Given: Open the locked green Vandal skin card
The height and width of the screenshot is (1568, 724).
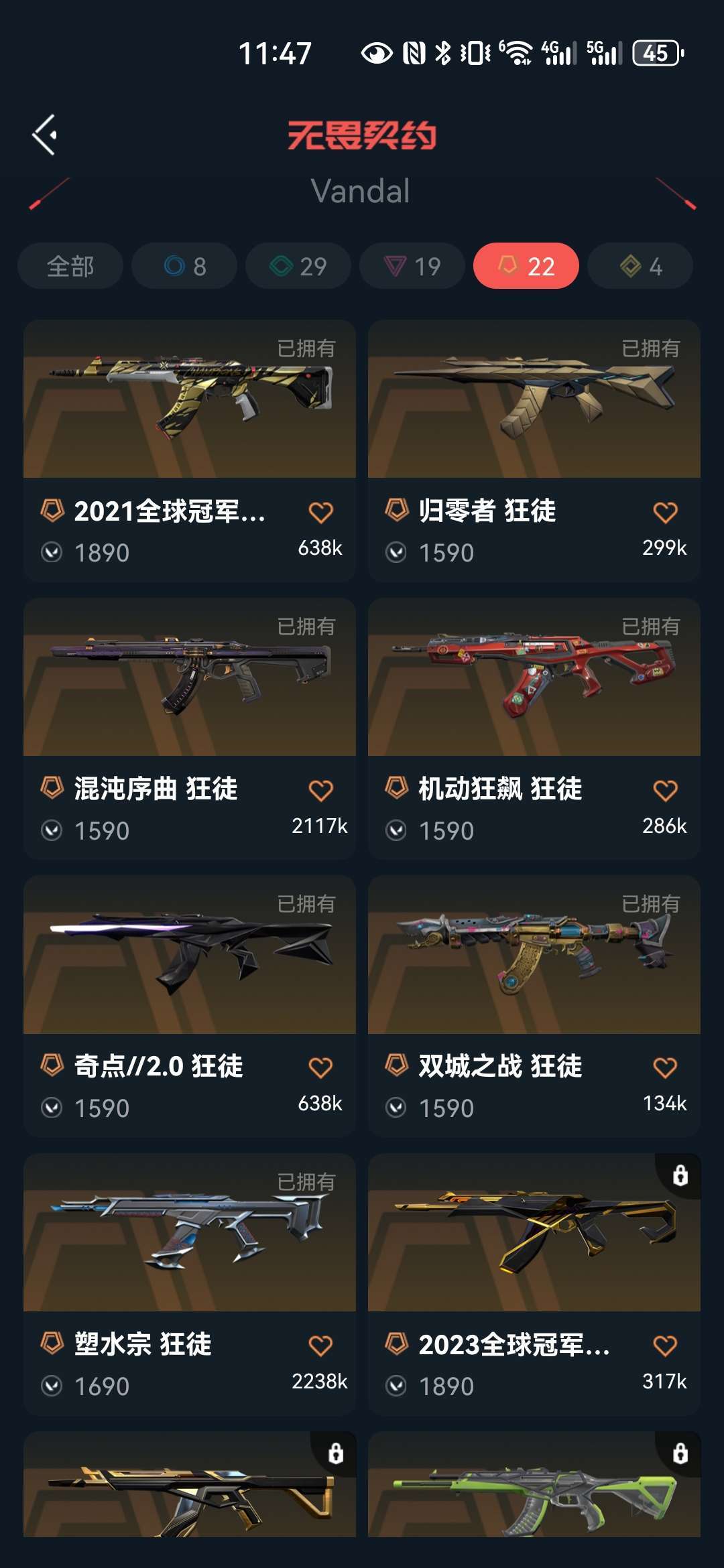Looking at the screenshot, I should [x=534, y=1484].
